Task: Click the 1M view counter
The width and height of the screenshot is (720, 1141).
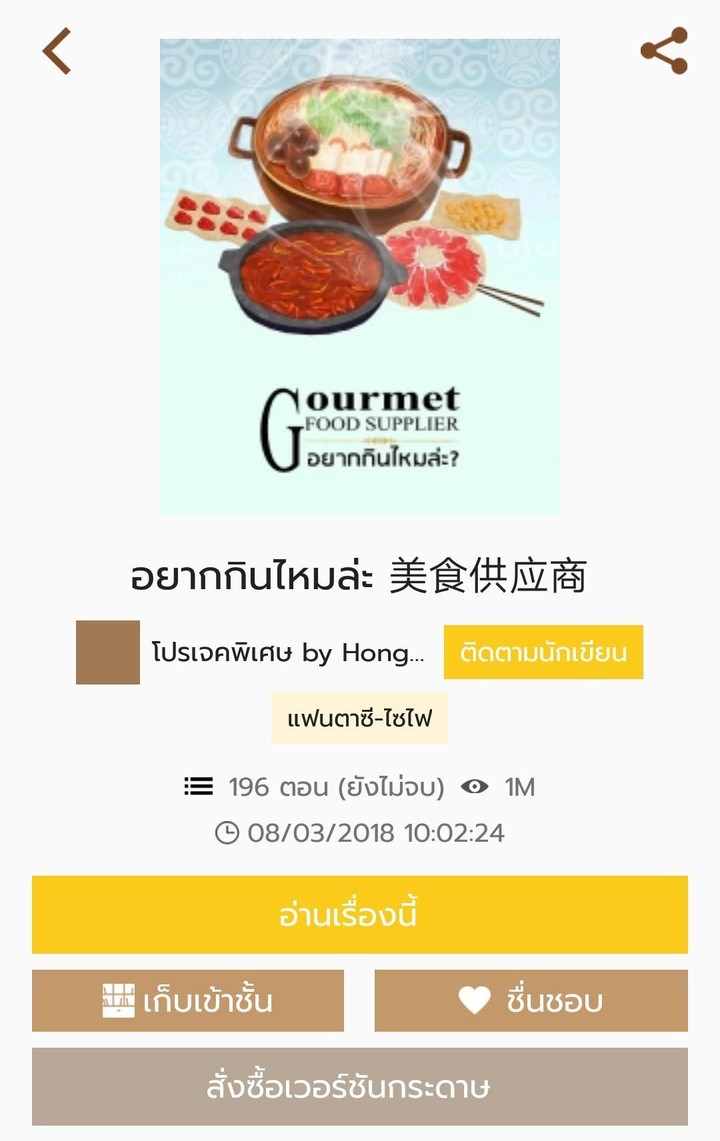Action: point(512,787)
